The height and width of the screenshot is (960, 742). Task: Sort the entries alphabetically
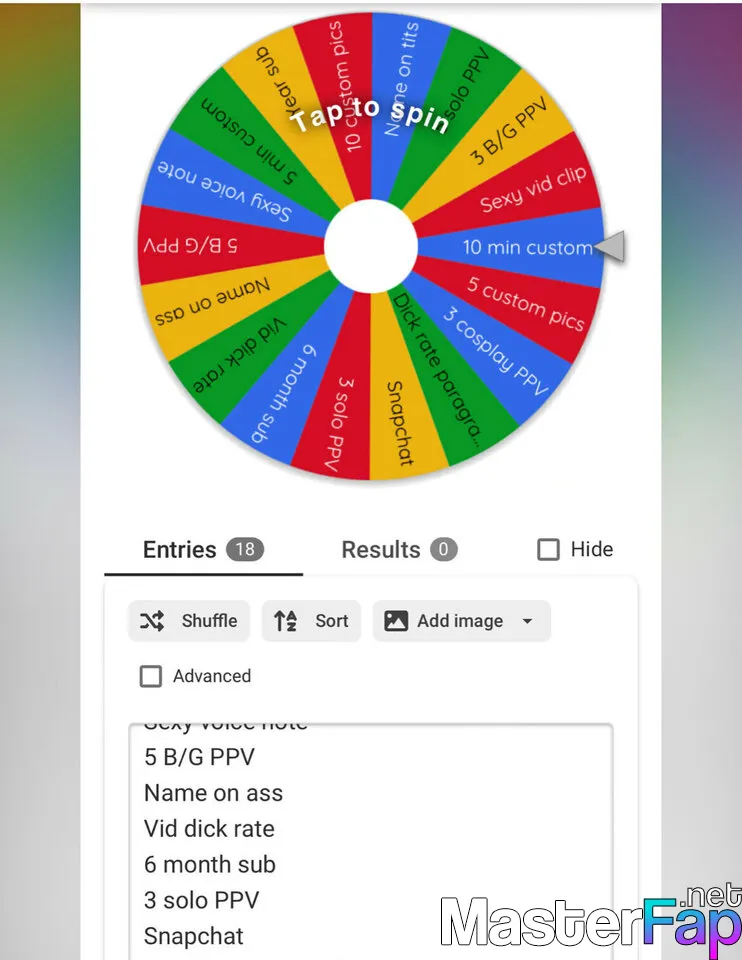[311, 621]
